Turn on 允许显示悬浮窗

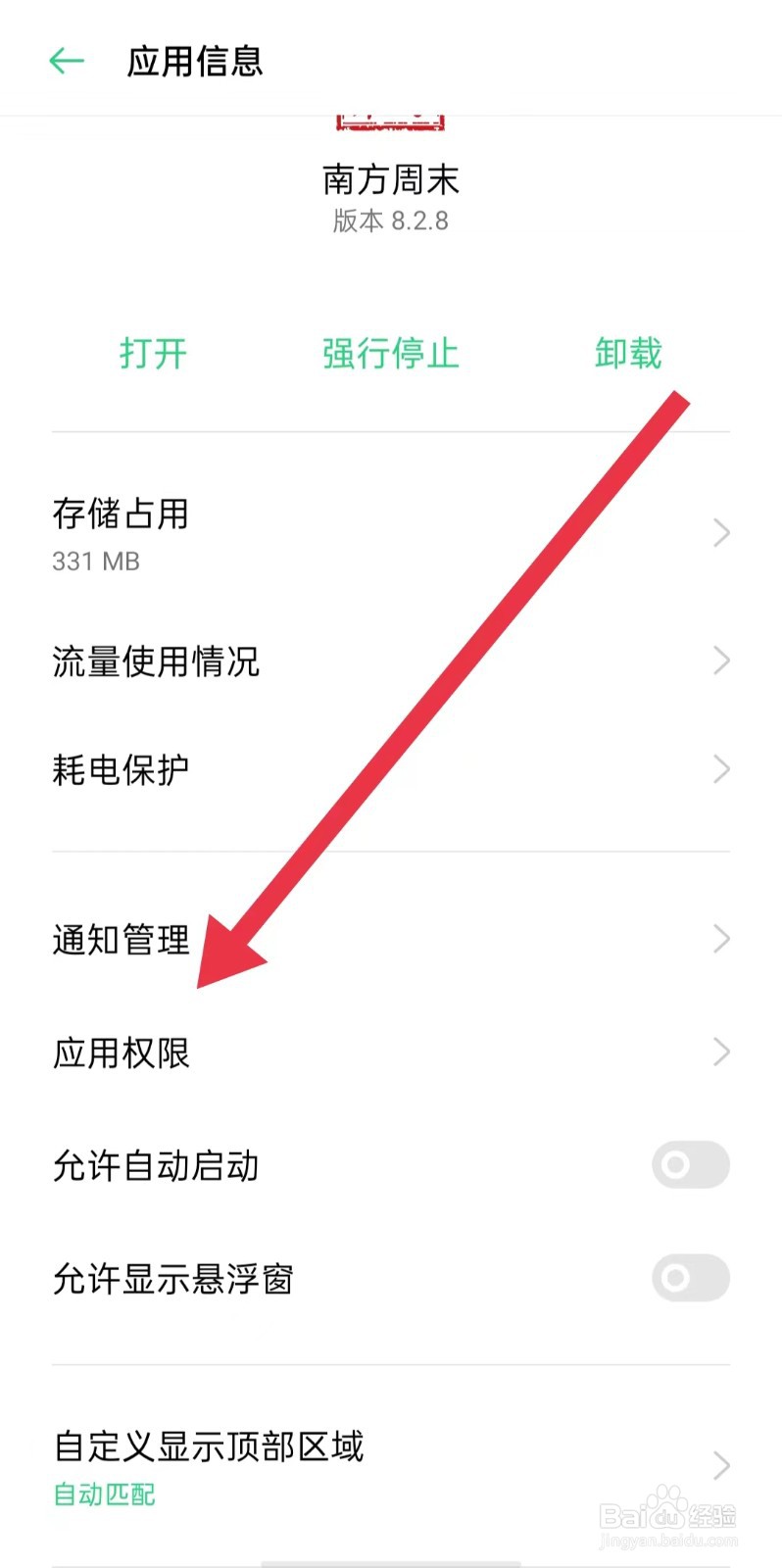click(689, 1278)
